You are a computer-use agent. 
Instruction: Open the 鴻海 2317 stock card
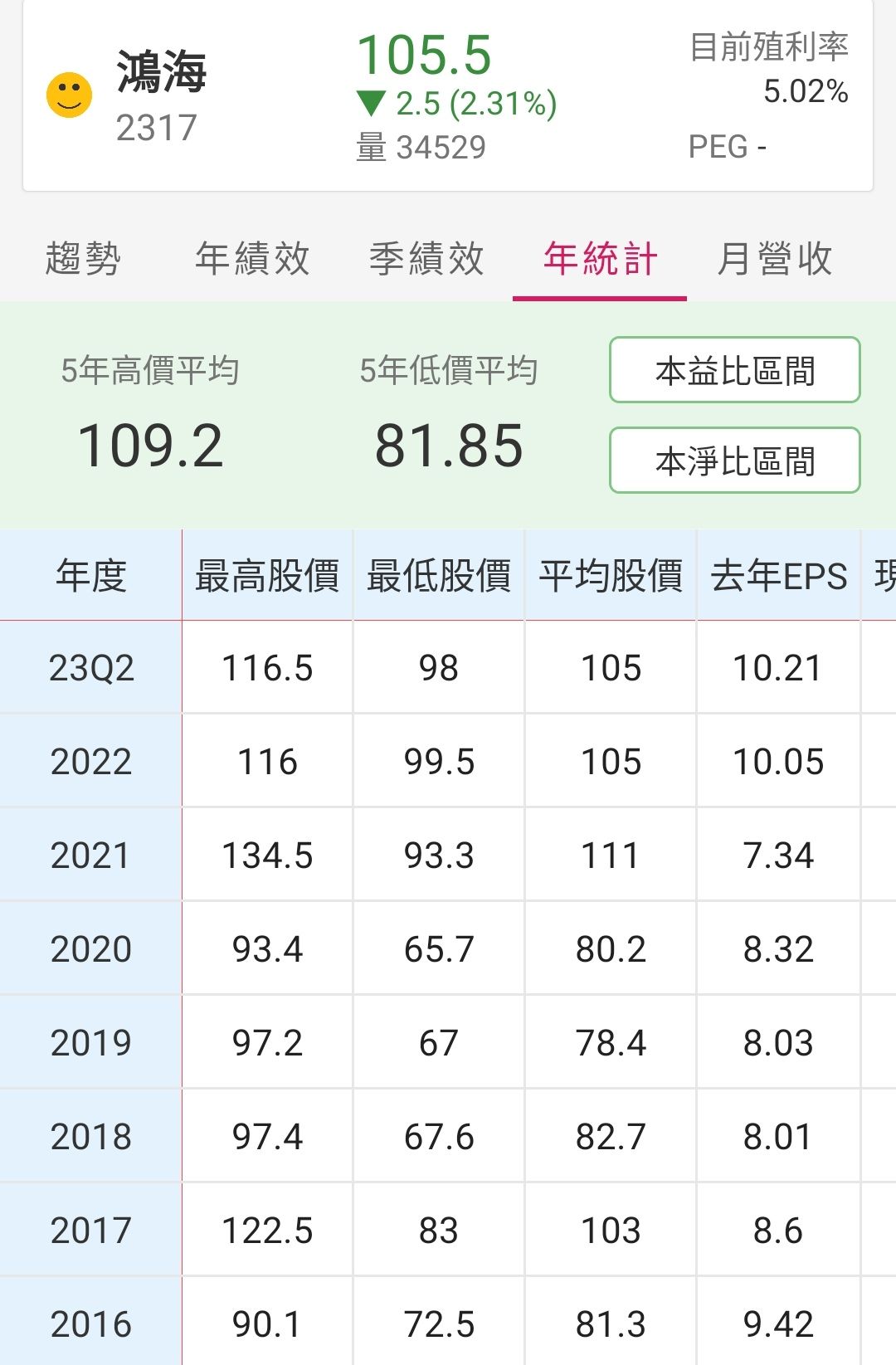pyautogui.click(x=448, y=95)
